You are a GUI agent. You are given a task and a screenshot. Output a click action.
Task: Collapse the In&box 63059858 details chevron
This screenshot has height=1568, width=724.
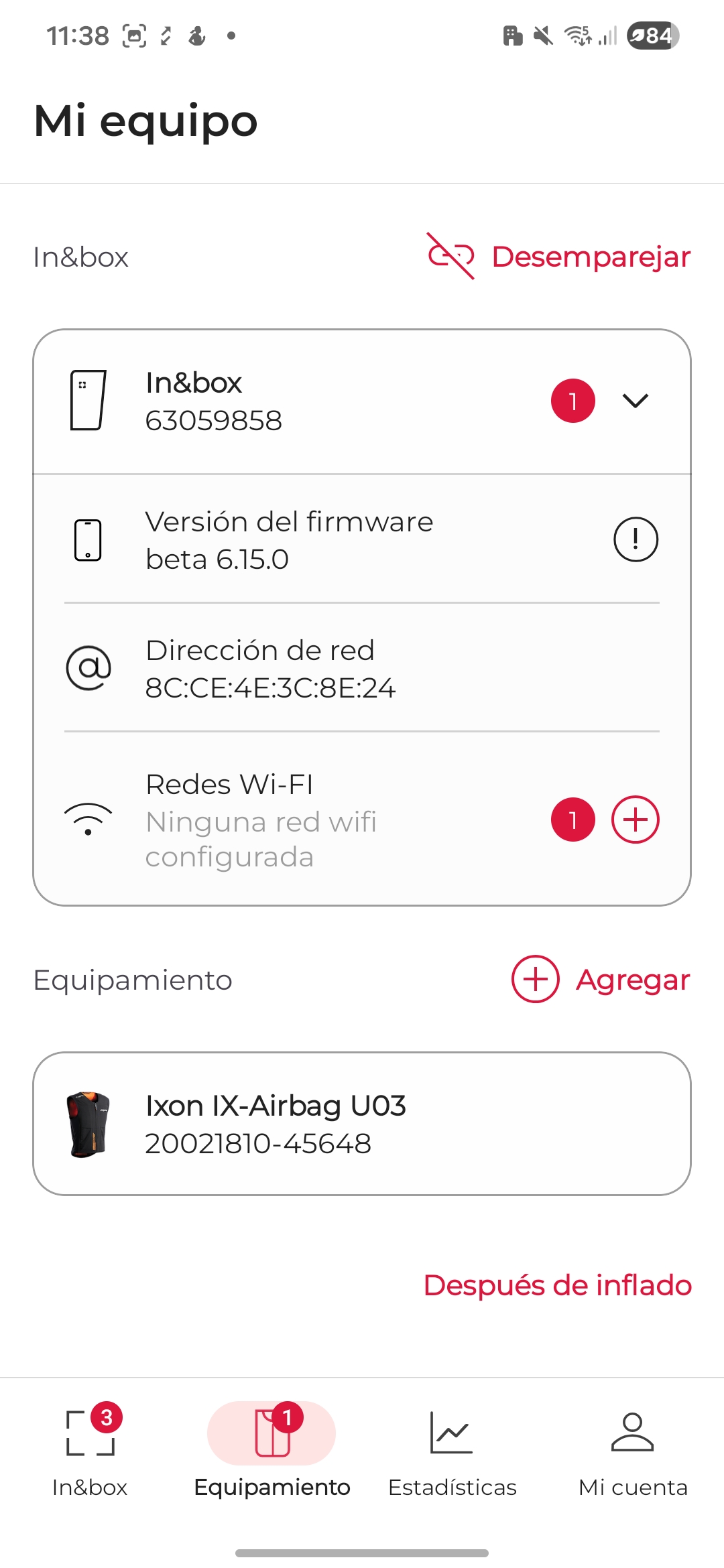tap(635, 401)
